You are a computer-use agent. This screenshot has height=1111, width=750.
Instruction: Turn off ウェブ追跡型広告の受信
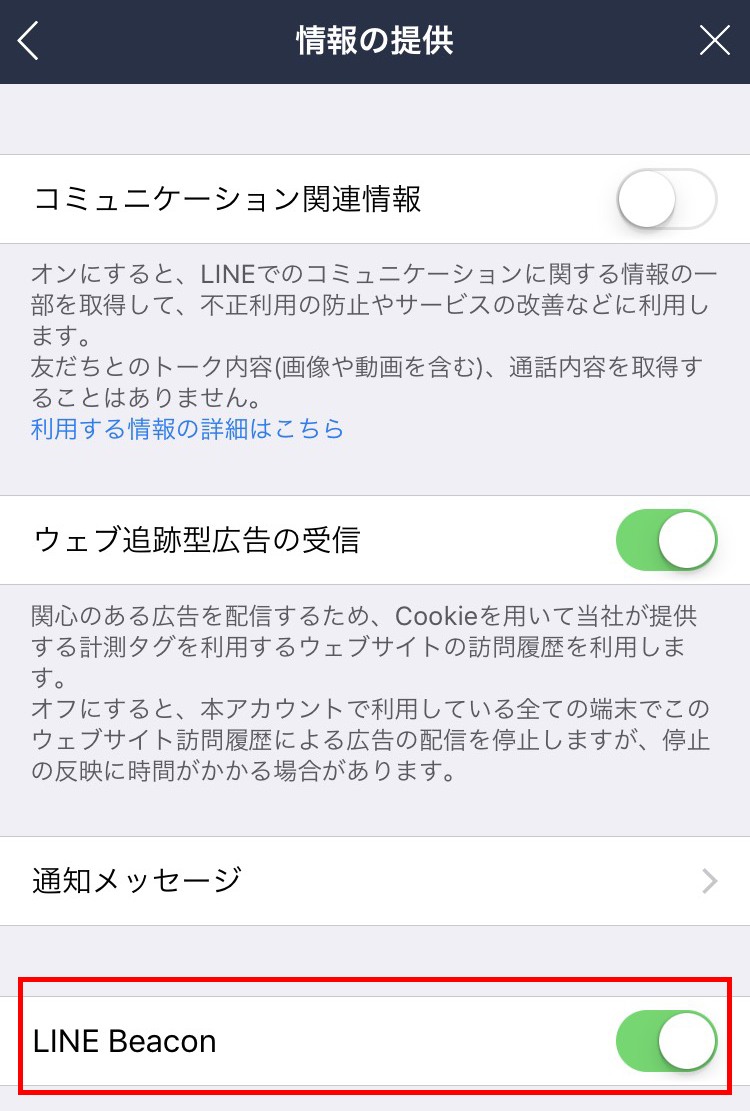click(x=667, y=540)
